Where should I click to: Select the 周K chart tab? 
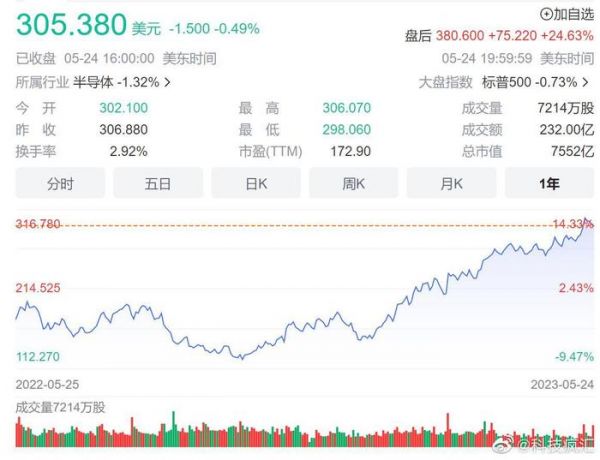click(354, 183)
